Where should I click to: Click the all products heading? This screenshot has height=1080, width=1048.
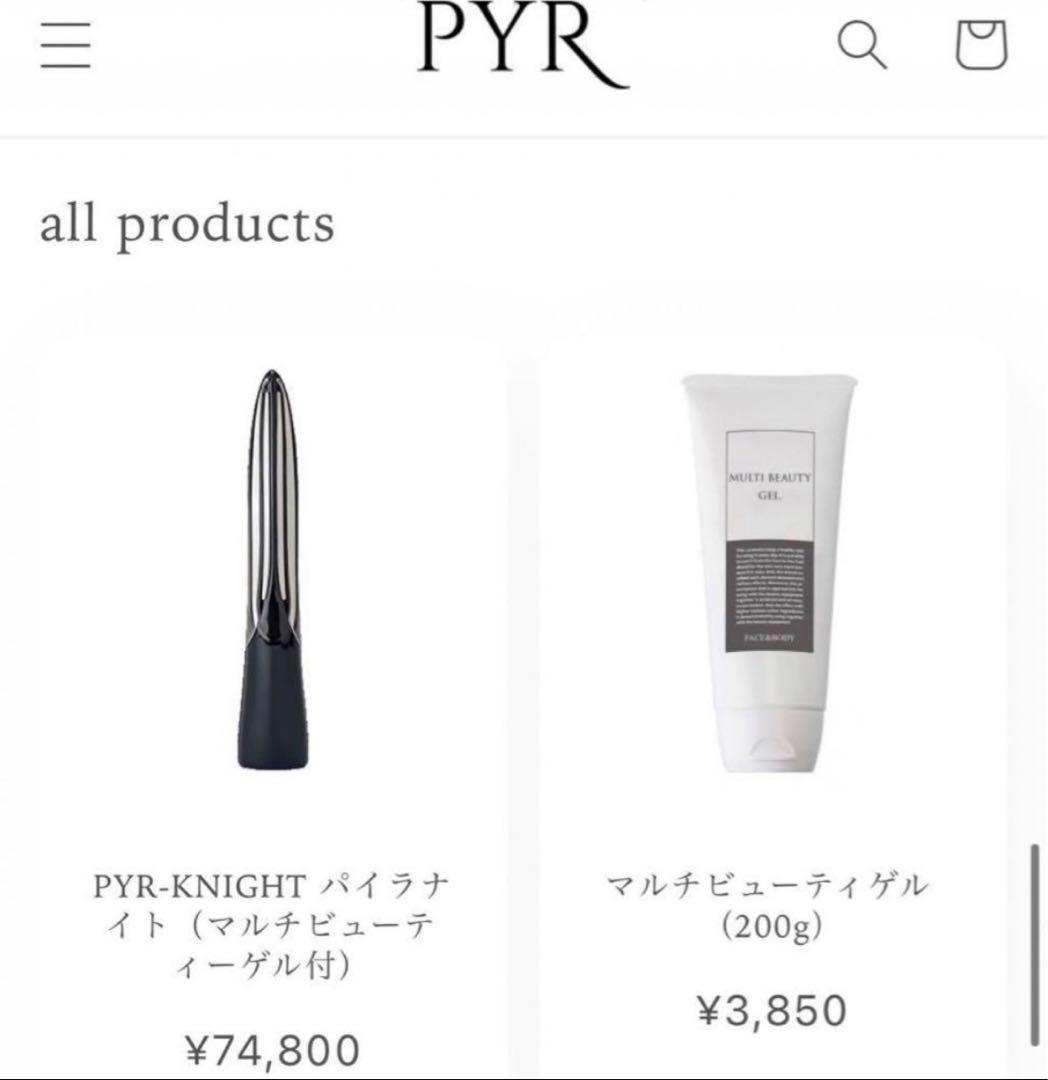click(186, 224)
